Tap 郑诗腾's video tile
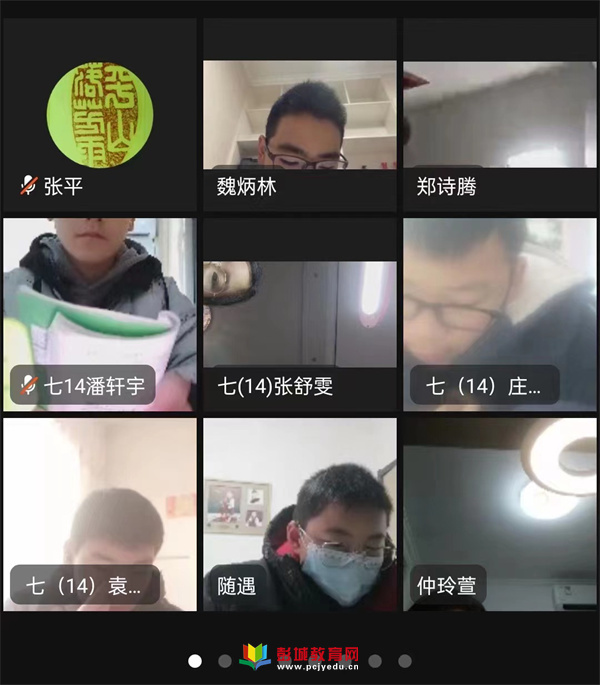The width and height of the screenshot is (600, 685). (x=500, y=115)
